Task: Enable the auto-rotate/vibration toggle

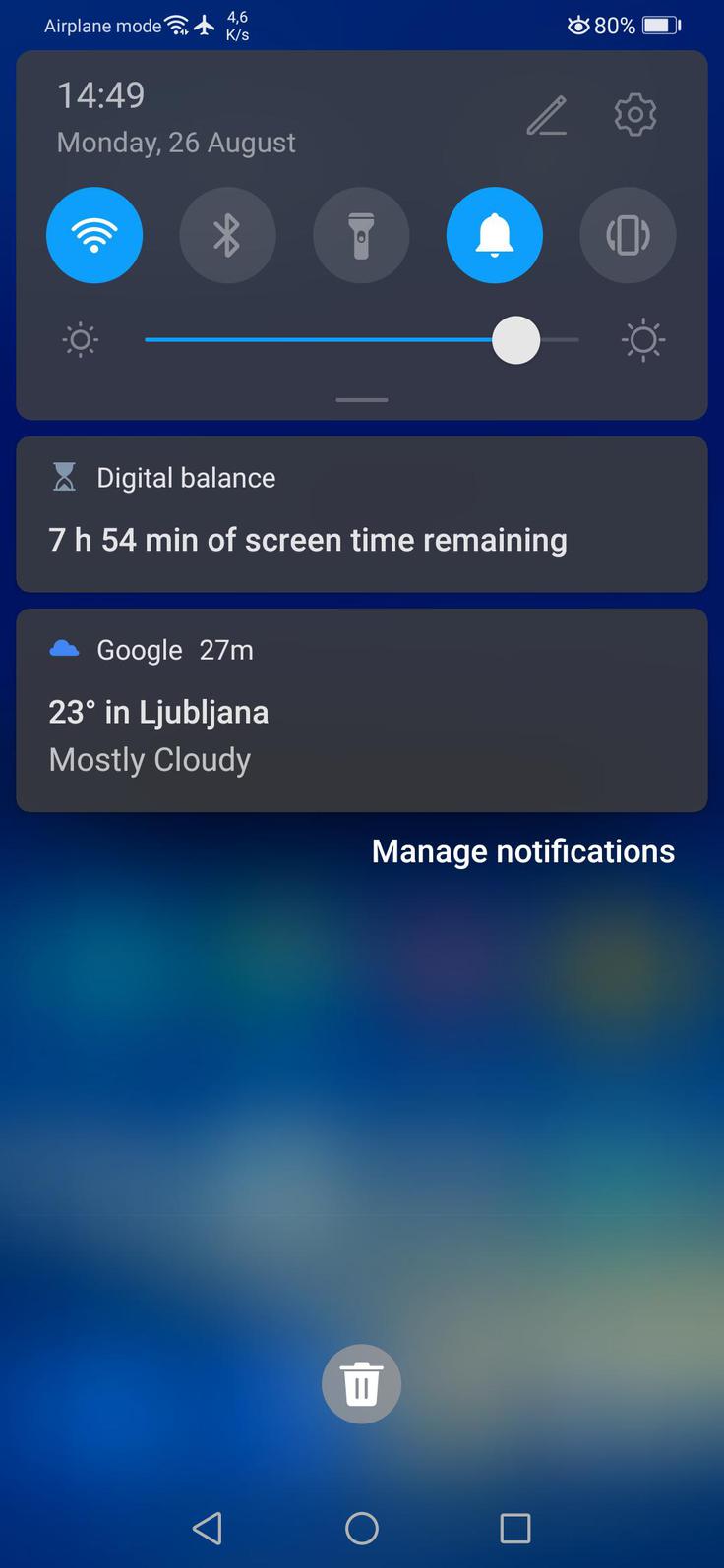Action: [x=628, y=235]
